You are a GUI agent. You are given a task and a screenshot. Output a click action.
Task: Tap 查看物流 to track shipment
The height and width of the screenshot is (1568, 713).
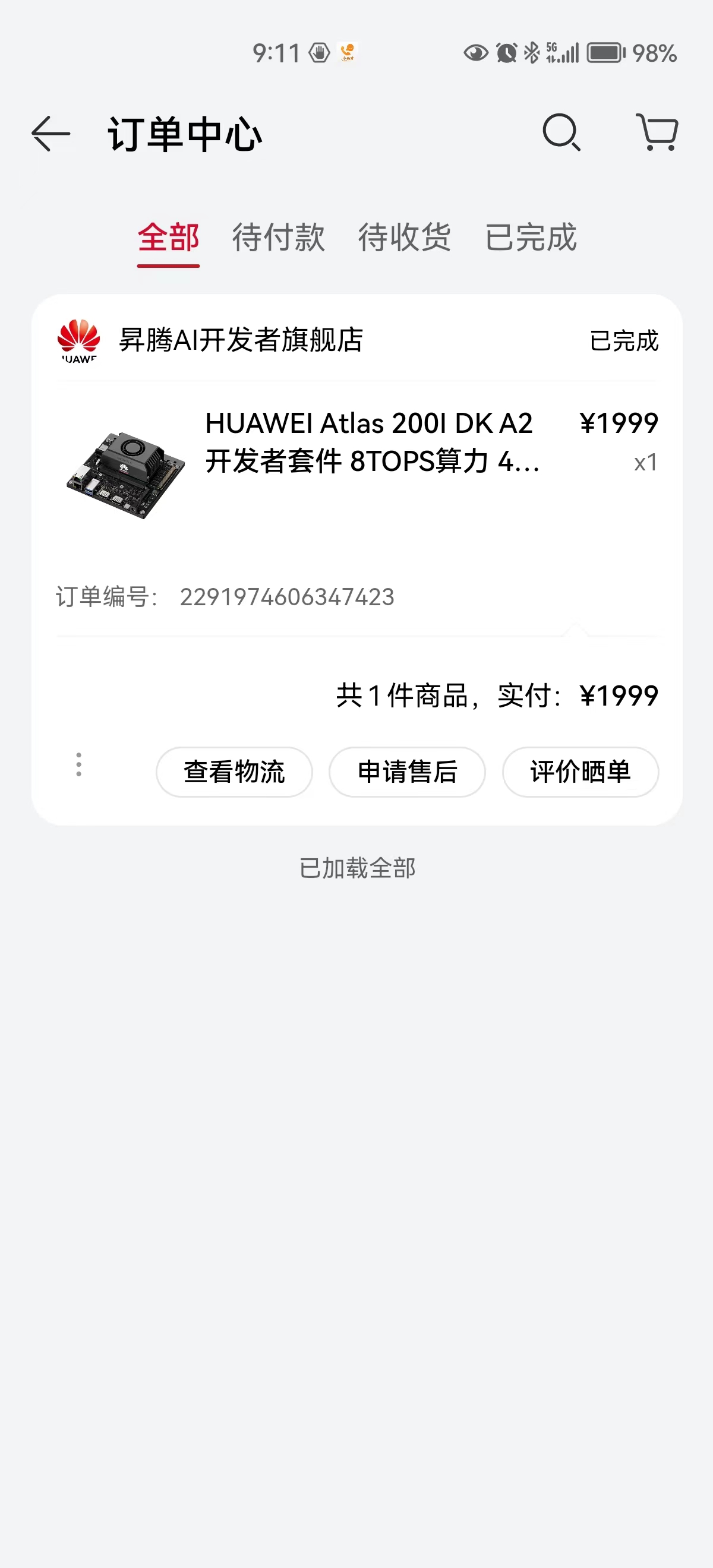[235, 772]
